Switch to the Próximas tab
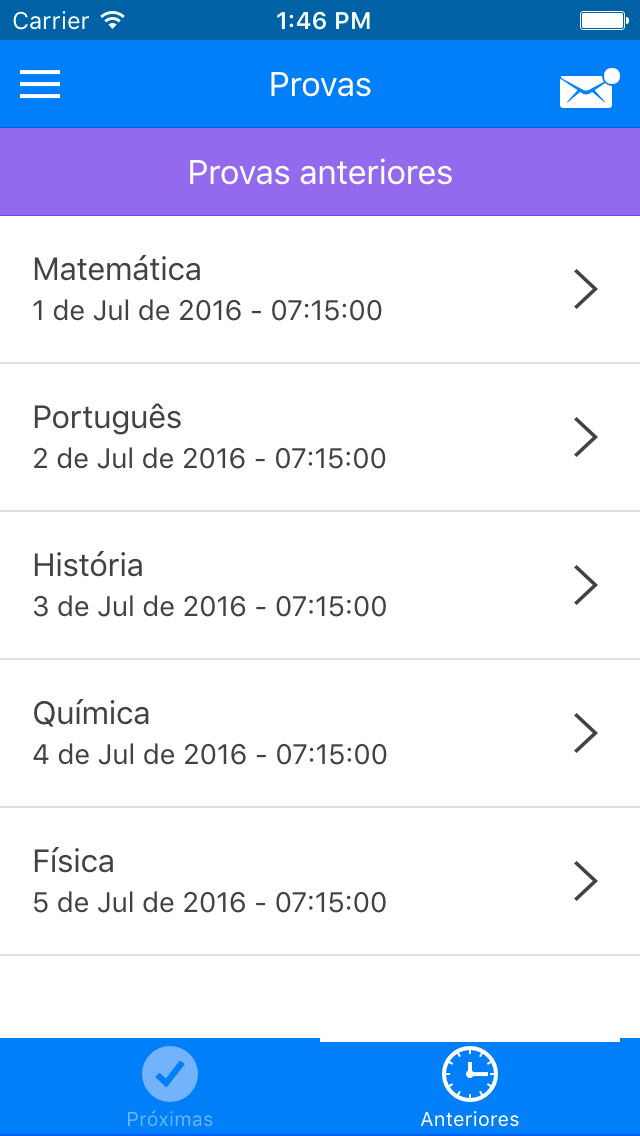The height and width of the screenshot is (1136, 640). click(170, 1087)
